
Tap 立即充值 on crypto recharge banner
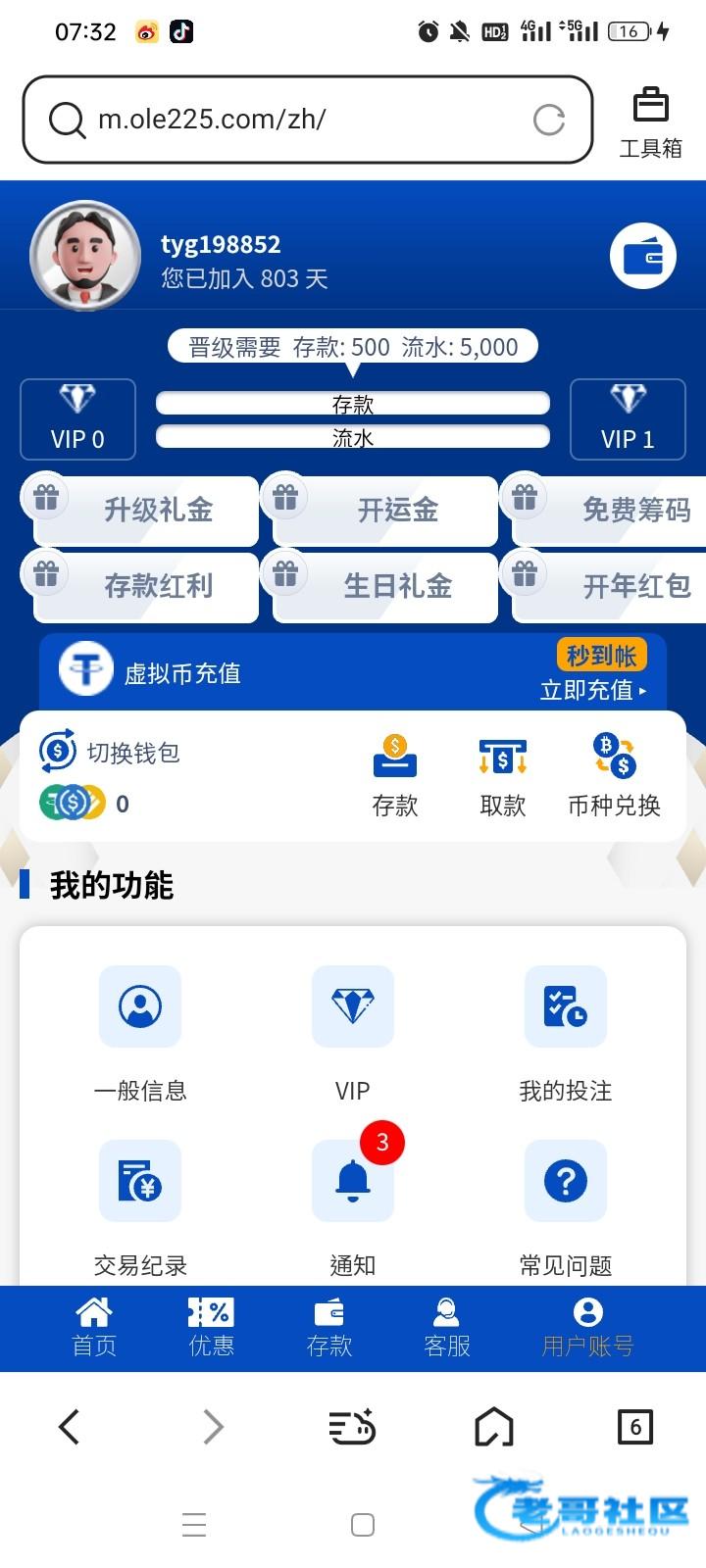[x=592, y=690]
